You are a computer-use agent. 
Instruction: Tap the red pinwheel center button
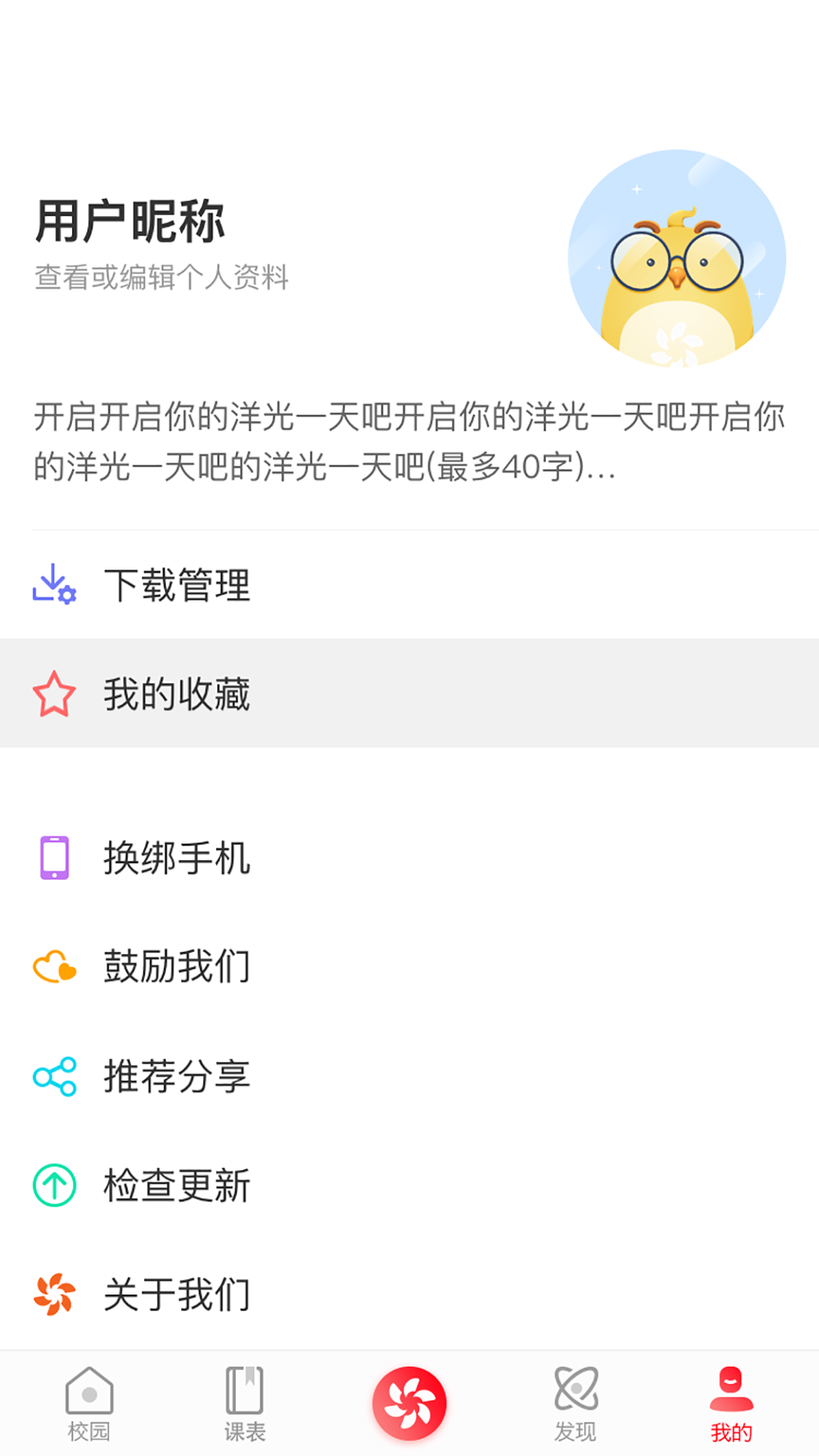coord(409,1404)
